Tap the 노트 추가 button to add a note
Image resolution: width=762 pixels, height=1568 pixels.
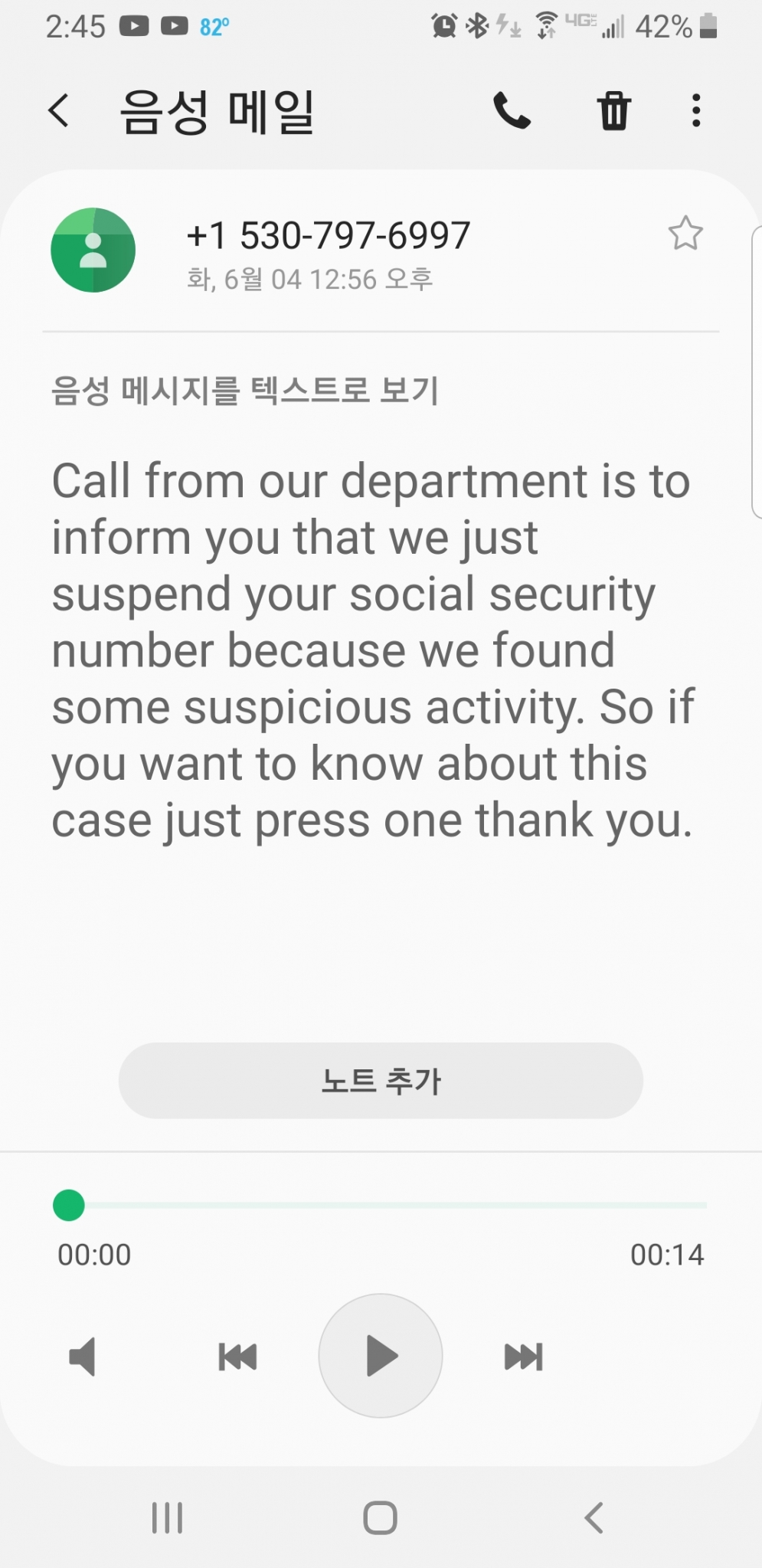coord(381,1081)
